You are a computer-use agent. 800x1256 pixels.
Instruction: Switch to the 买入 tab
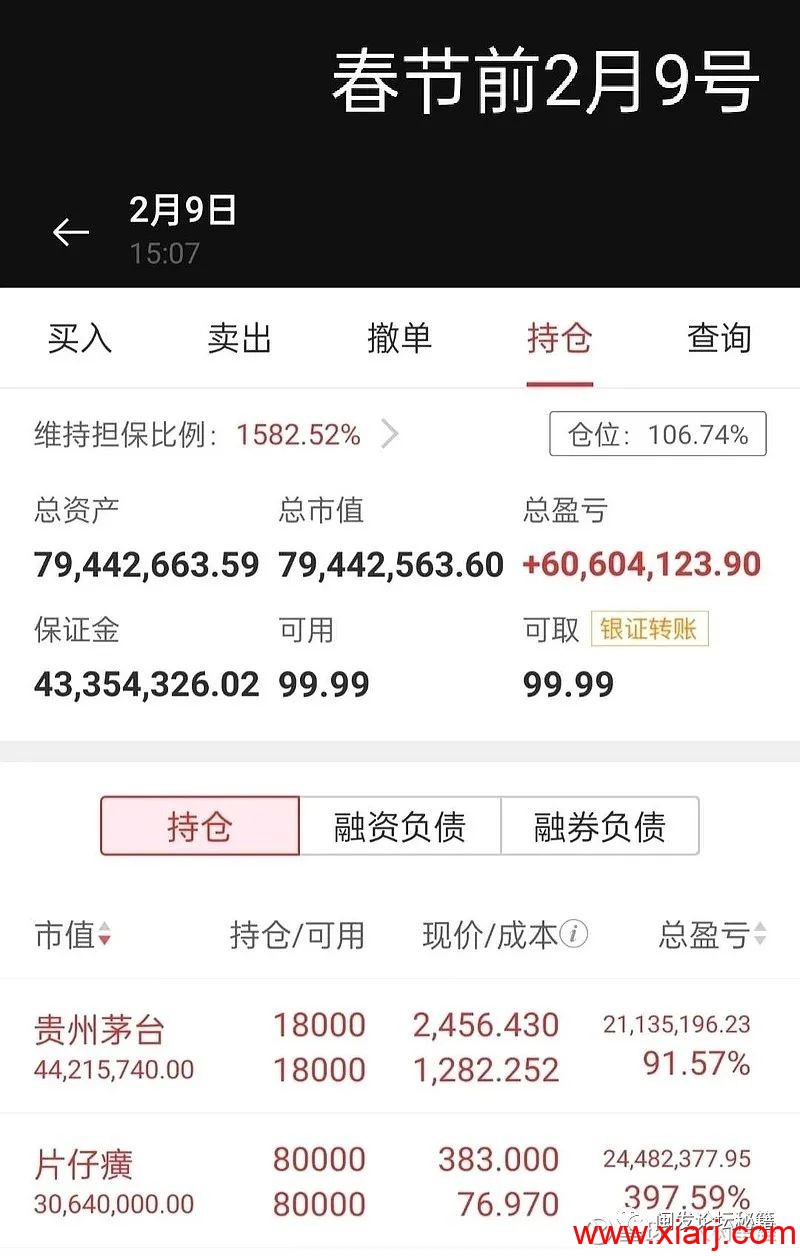click(80, 338)
